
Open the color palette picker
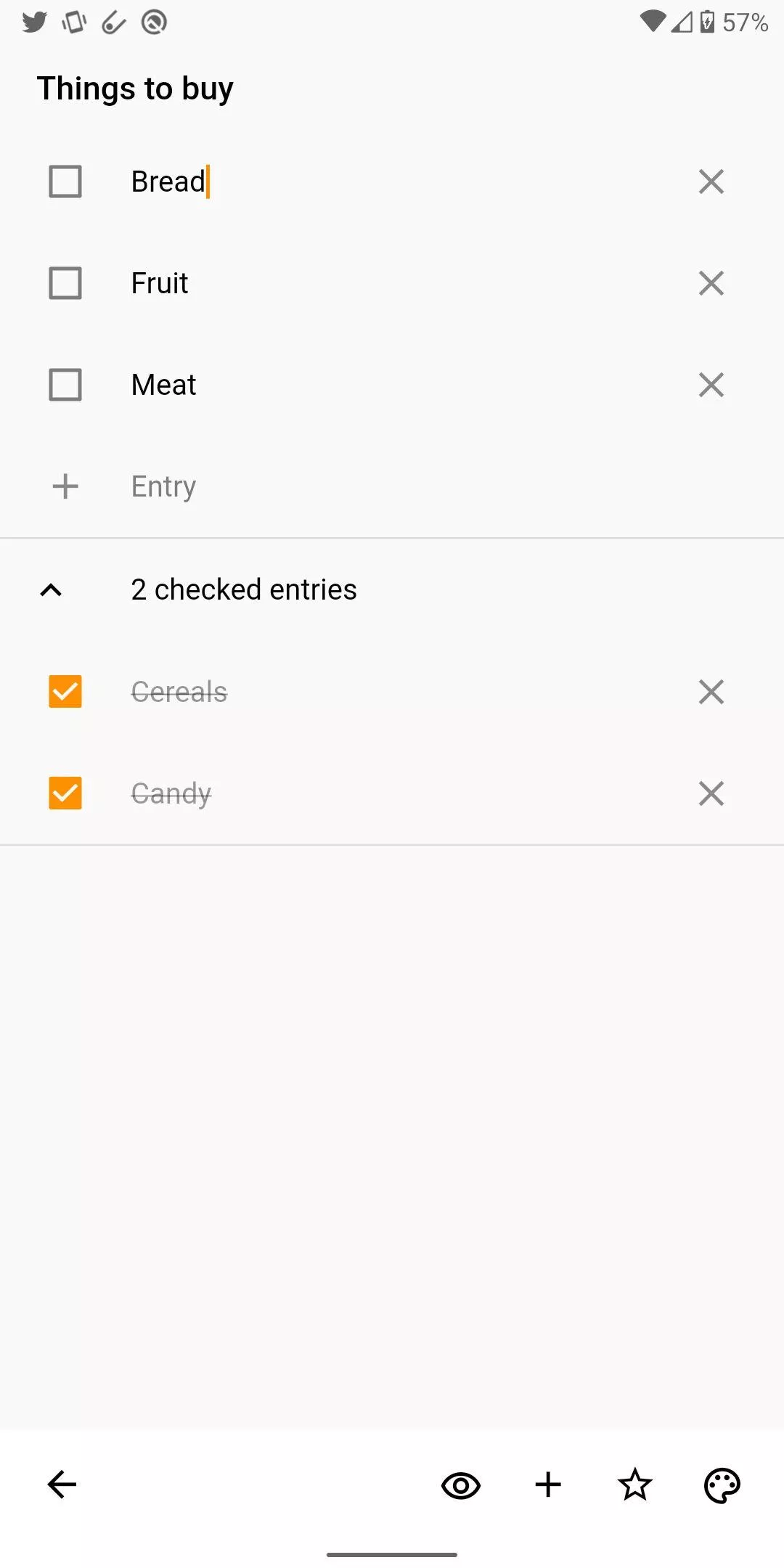[722, 1485]
